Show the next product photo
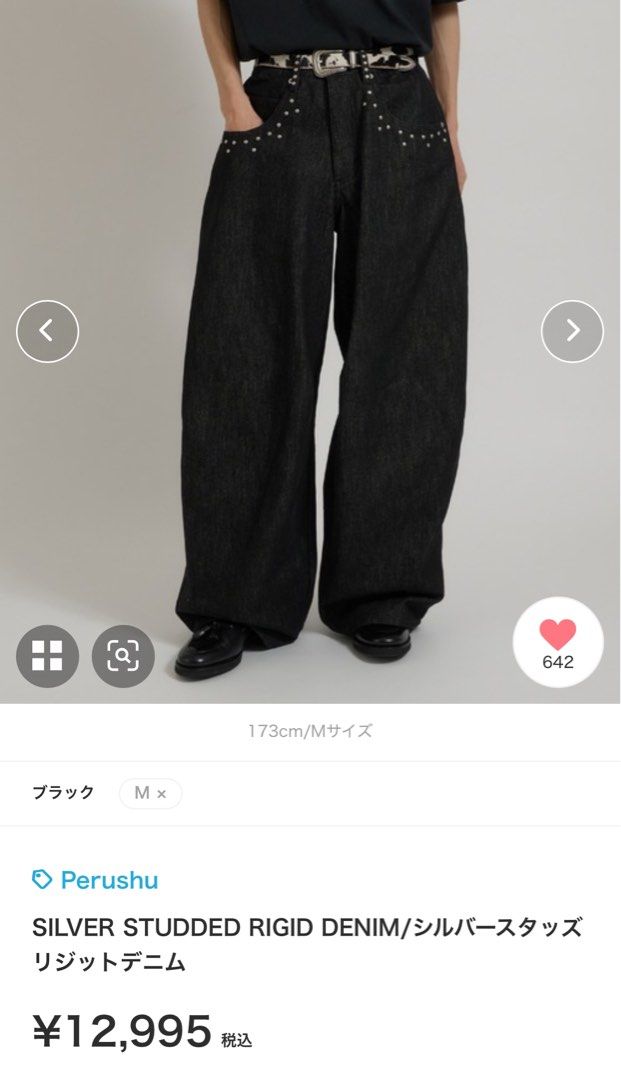621x1080 pixels. (x=572, y=331)
